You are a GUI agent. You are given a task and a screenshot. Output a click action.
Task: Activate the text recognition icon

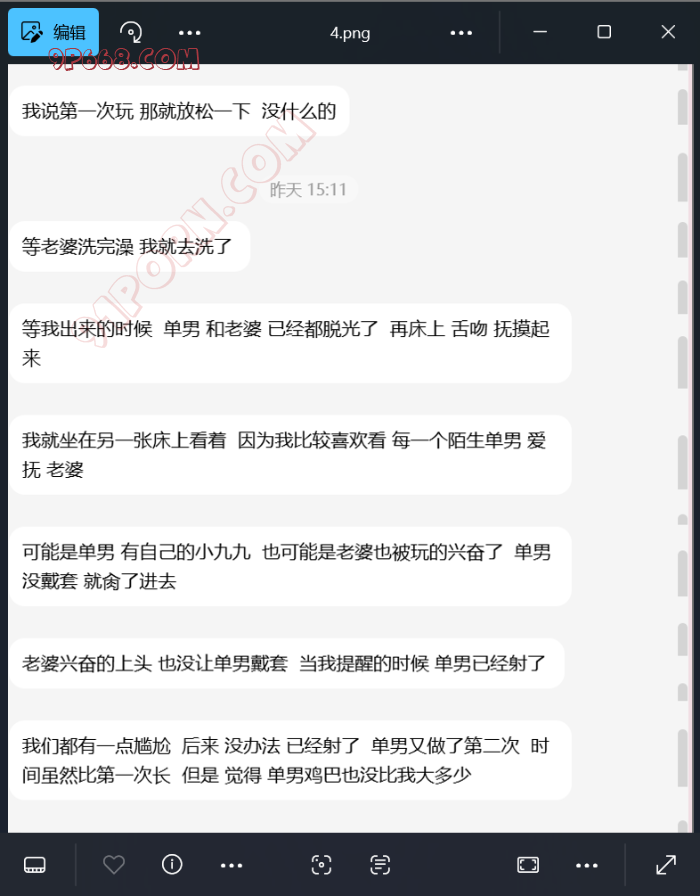[380, 864]
